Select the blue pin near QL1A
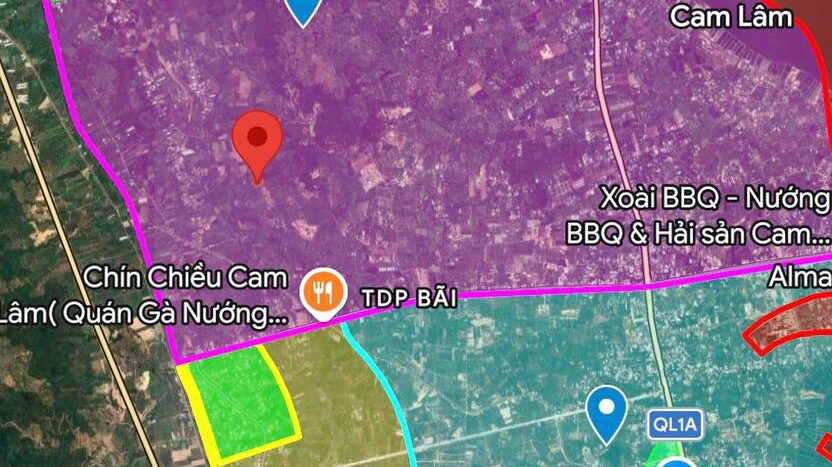832x467 pixels. pyautogui.click(x=605, y=412)
